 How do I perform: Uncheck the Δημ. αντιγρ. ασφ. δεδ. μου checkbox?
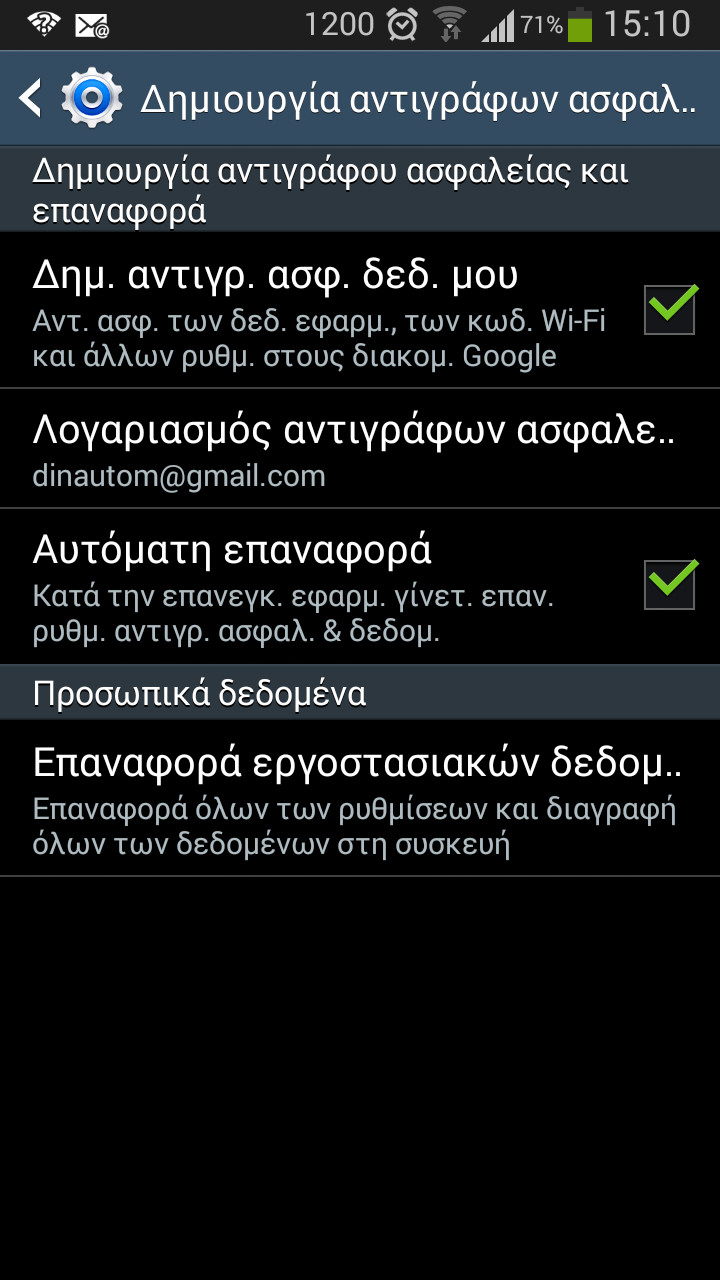pyautogui.click(x=670, y=308)
